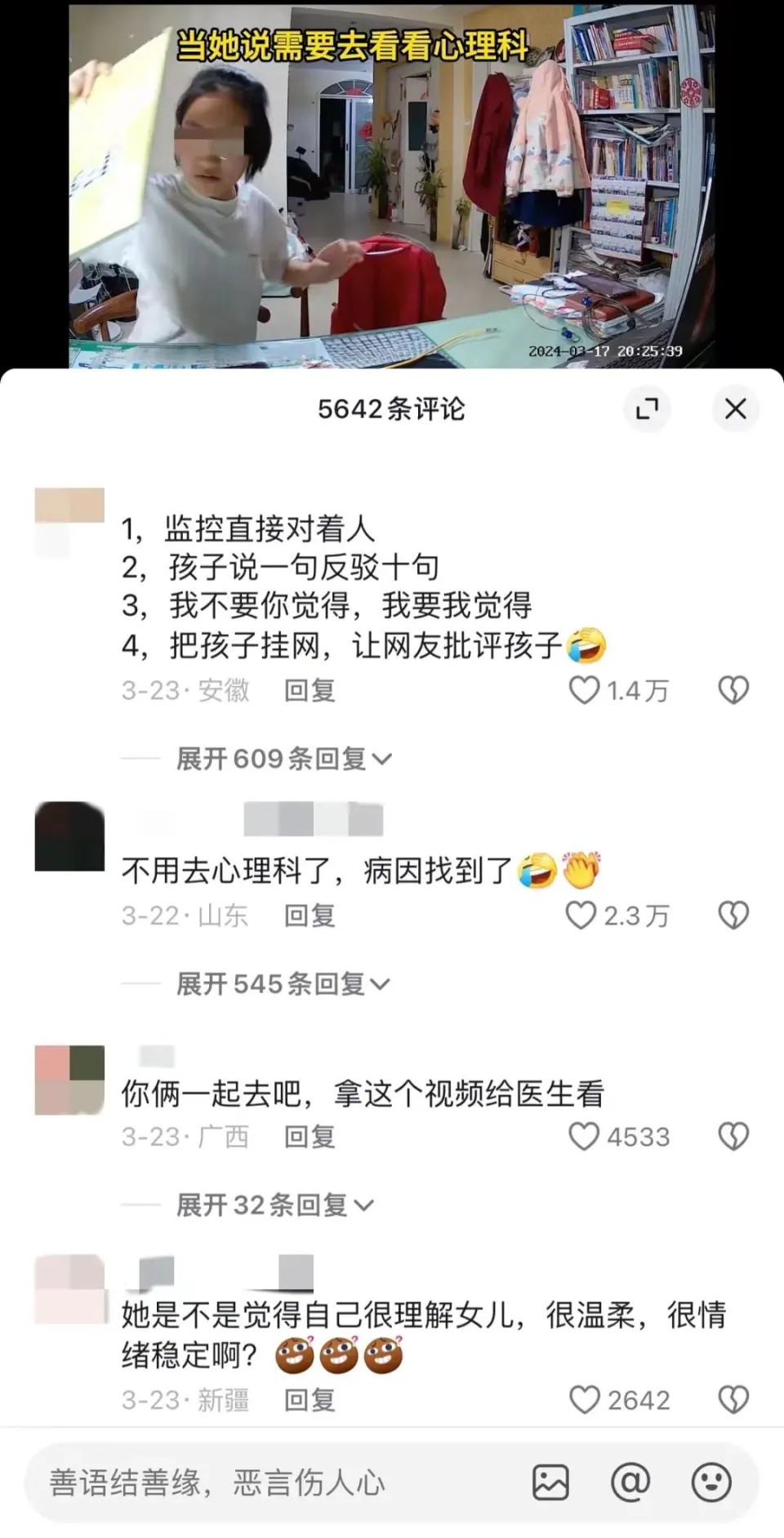Like the 病因找到了 comment
The height and width of the screenshot is (1538, 784).
tap(581, 916)
